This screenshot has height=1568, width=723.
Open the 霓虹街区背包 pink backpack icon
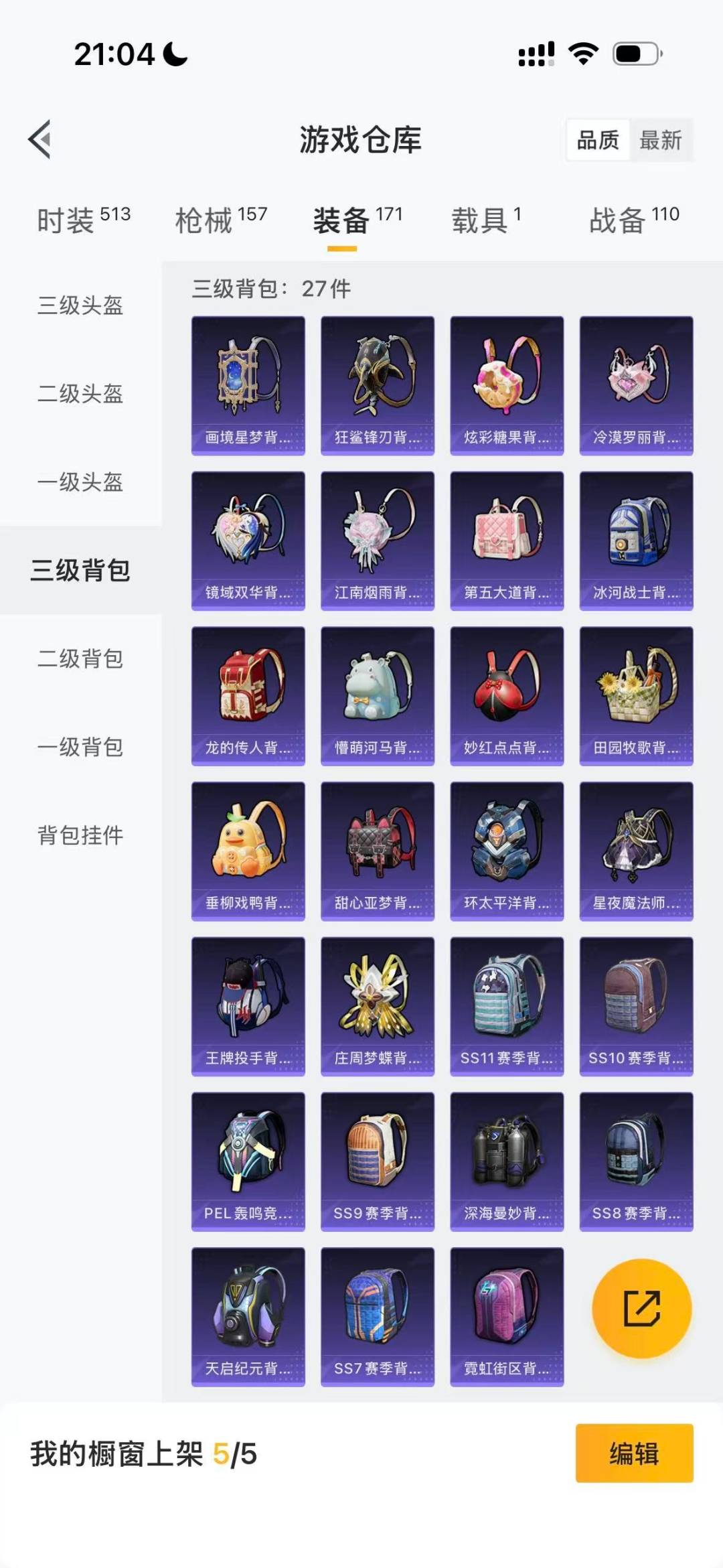(507, 1315)
